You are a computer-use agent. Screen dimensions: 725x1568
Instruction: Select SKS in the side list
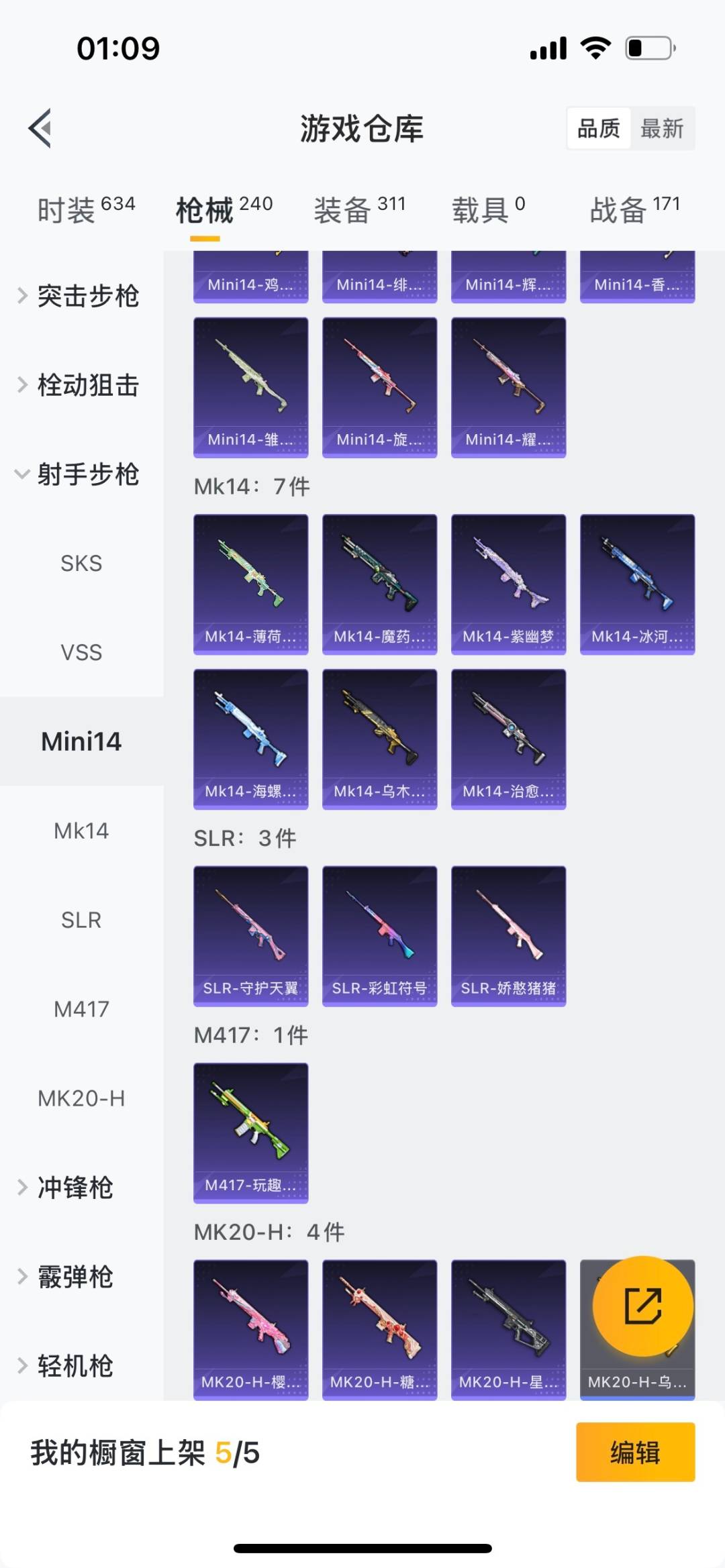coord(81,563)
